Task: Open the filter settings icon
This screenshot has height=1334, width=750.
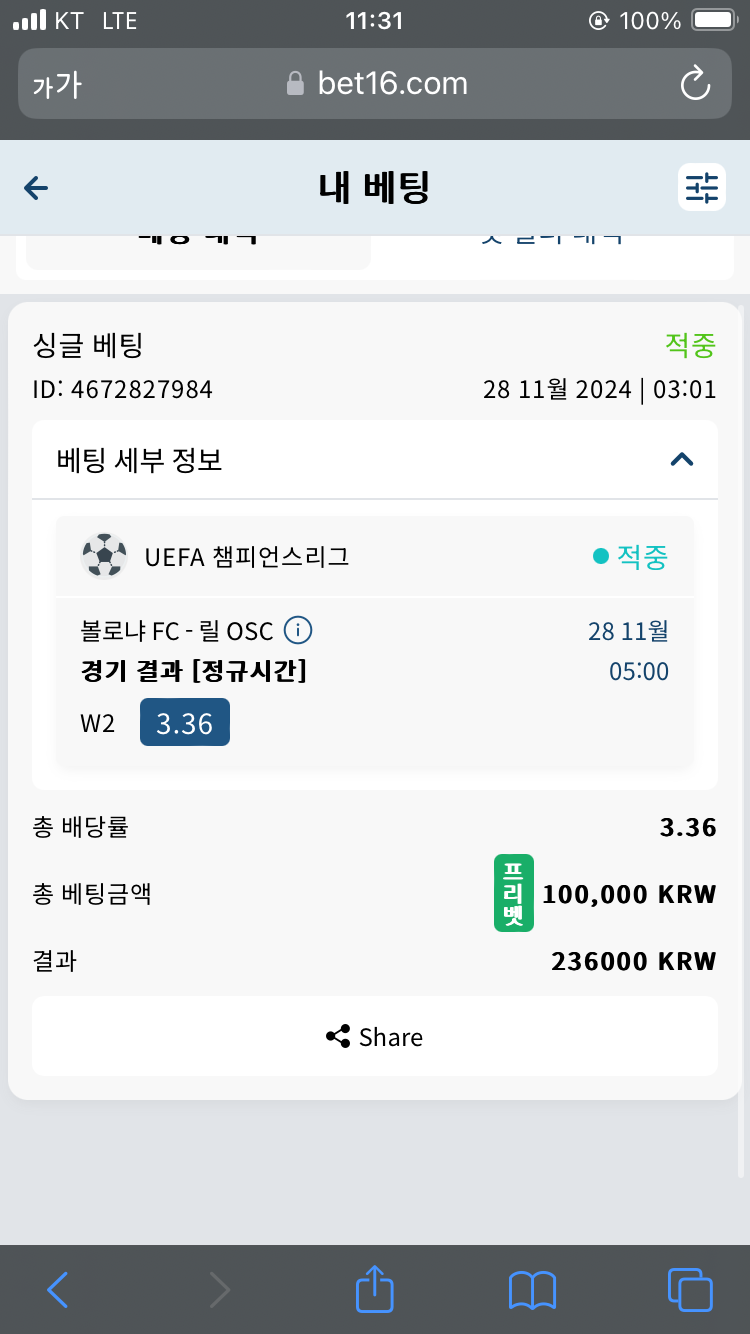Action: click(x=702, y=187)
